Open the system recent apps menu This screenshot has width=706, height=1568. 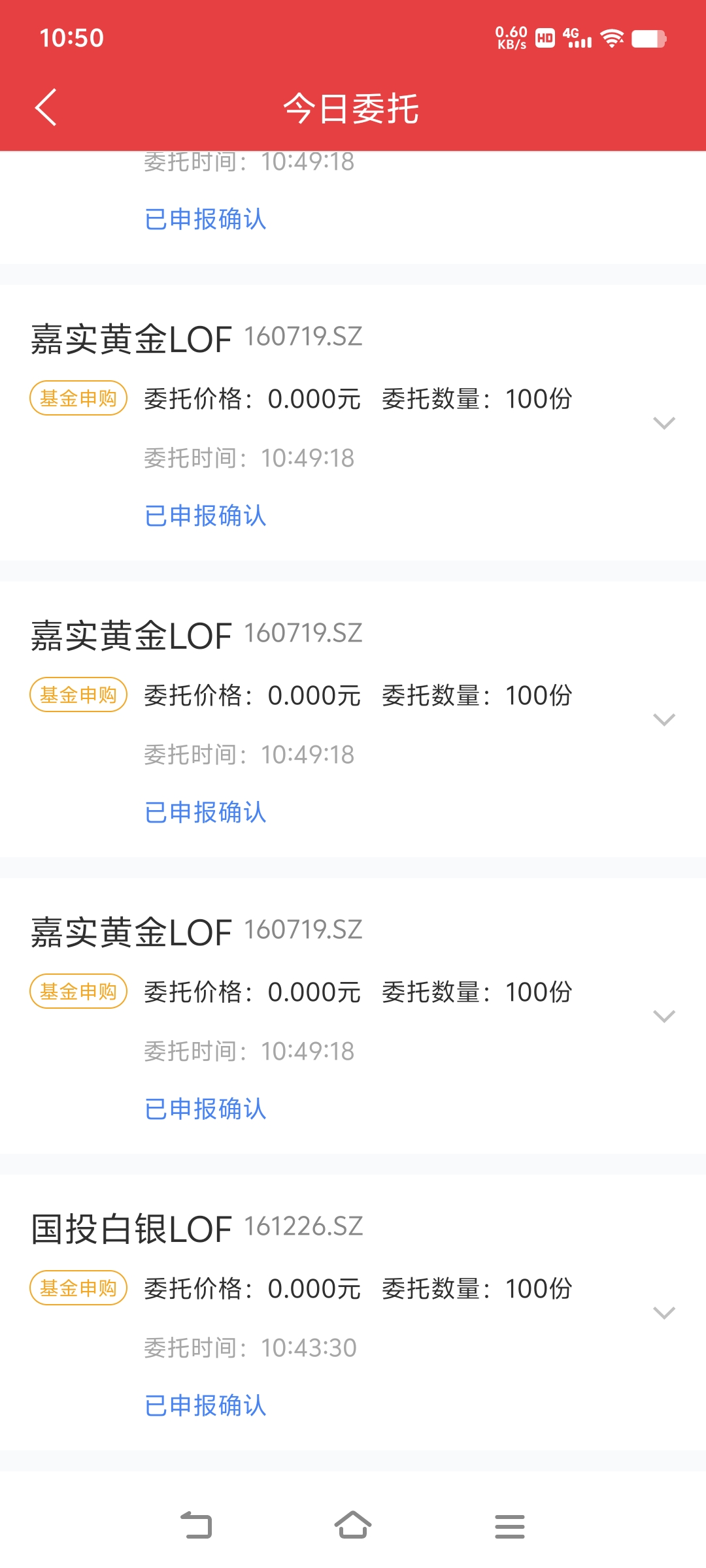509,1526
